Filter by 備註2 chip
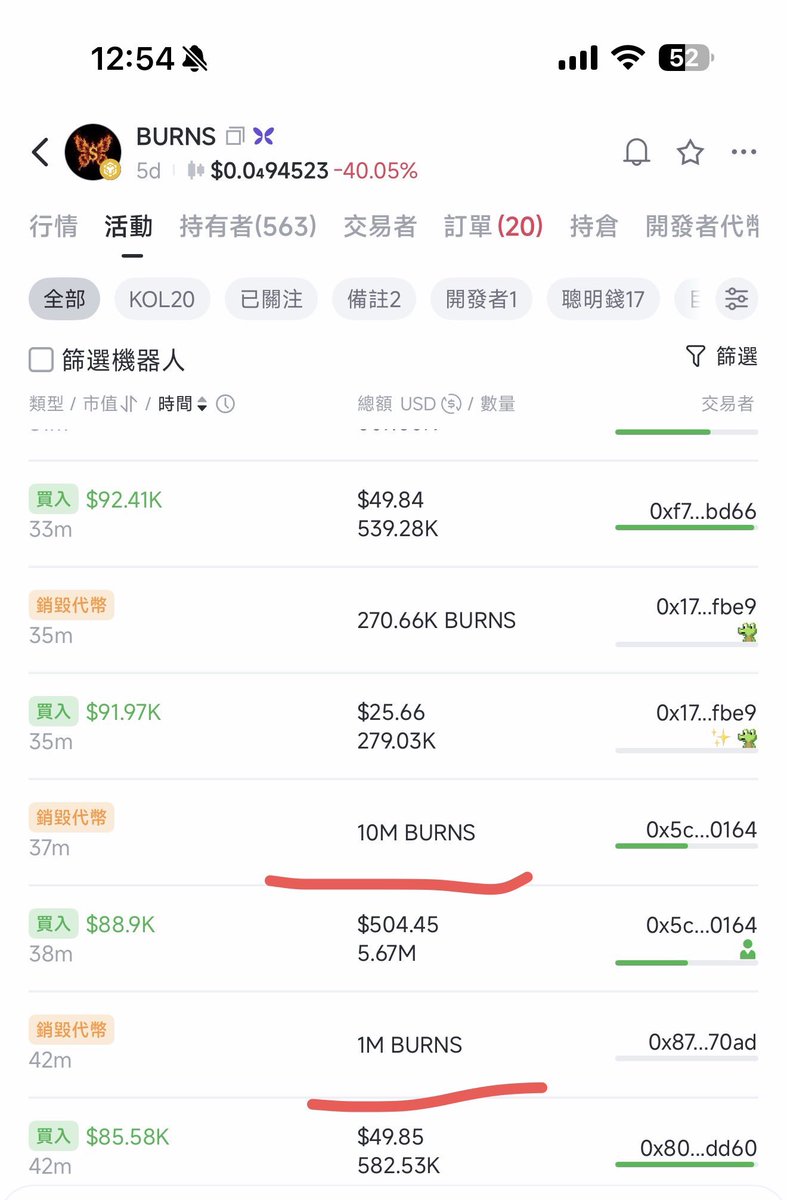 click(374, 299)
